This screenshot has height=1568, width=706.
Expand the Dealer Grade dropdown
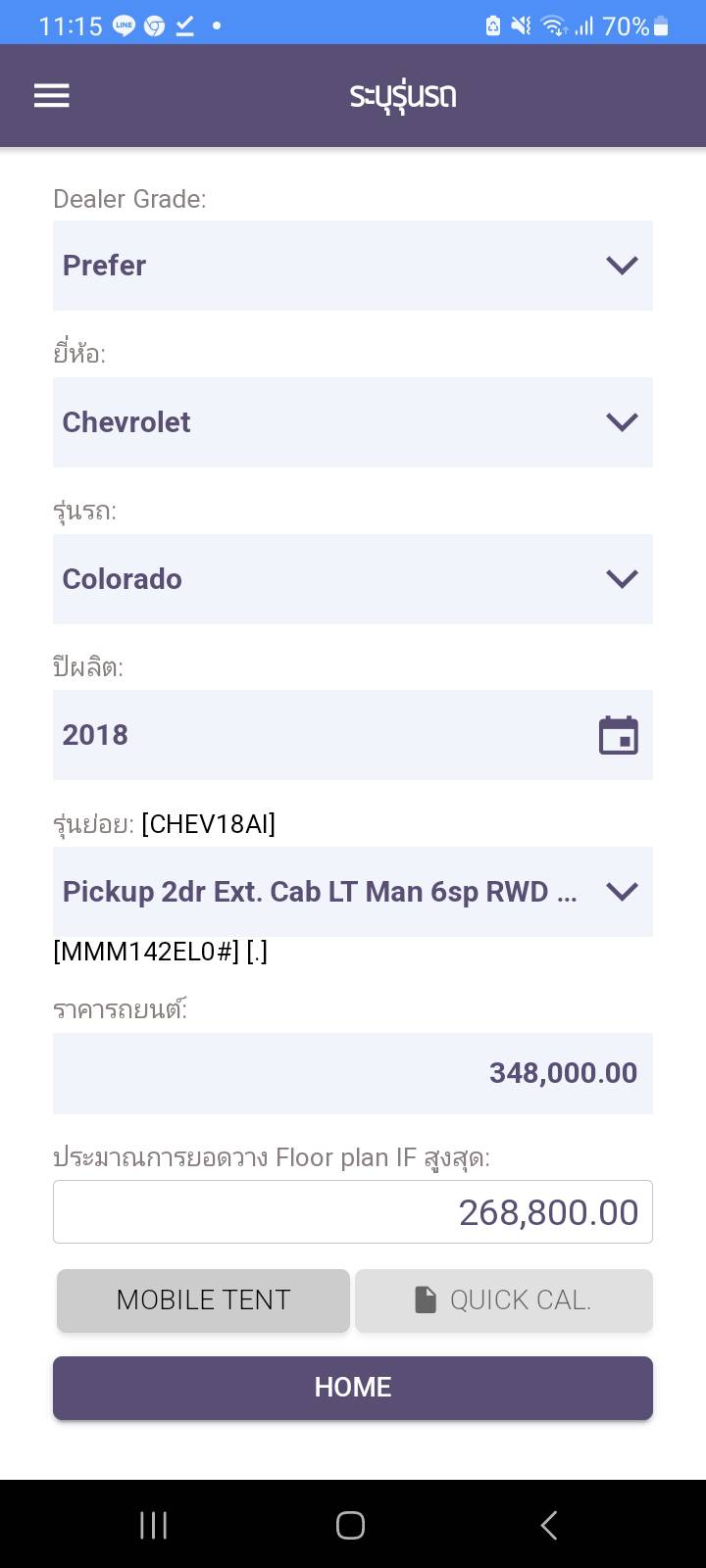[x=352, y=266]
